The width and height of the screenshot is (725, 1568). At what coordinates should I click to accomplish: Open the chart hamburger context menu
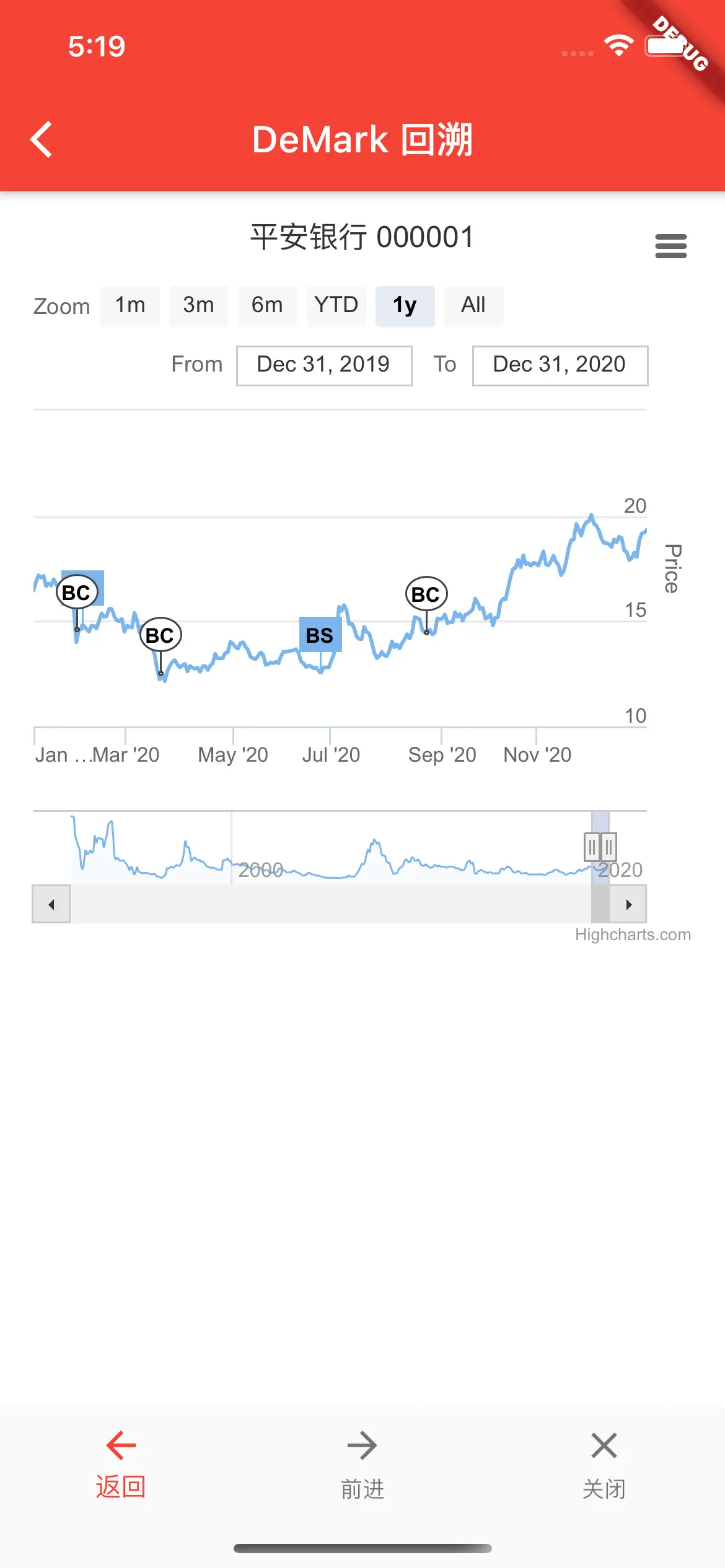coord(670,246)
